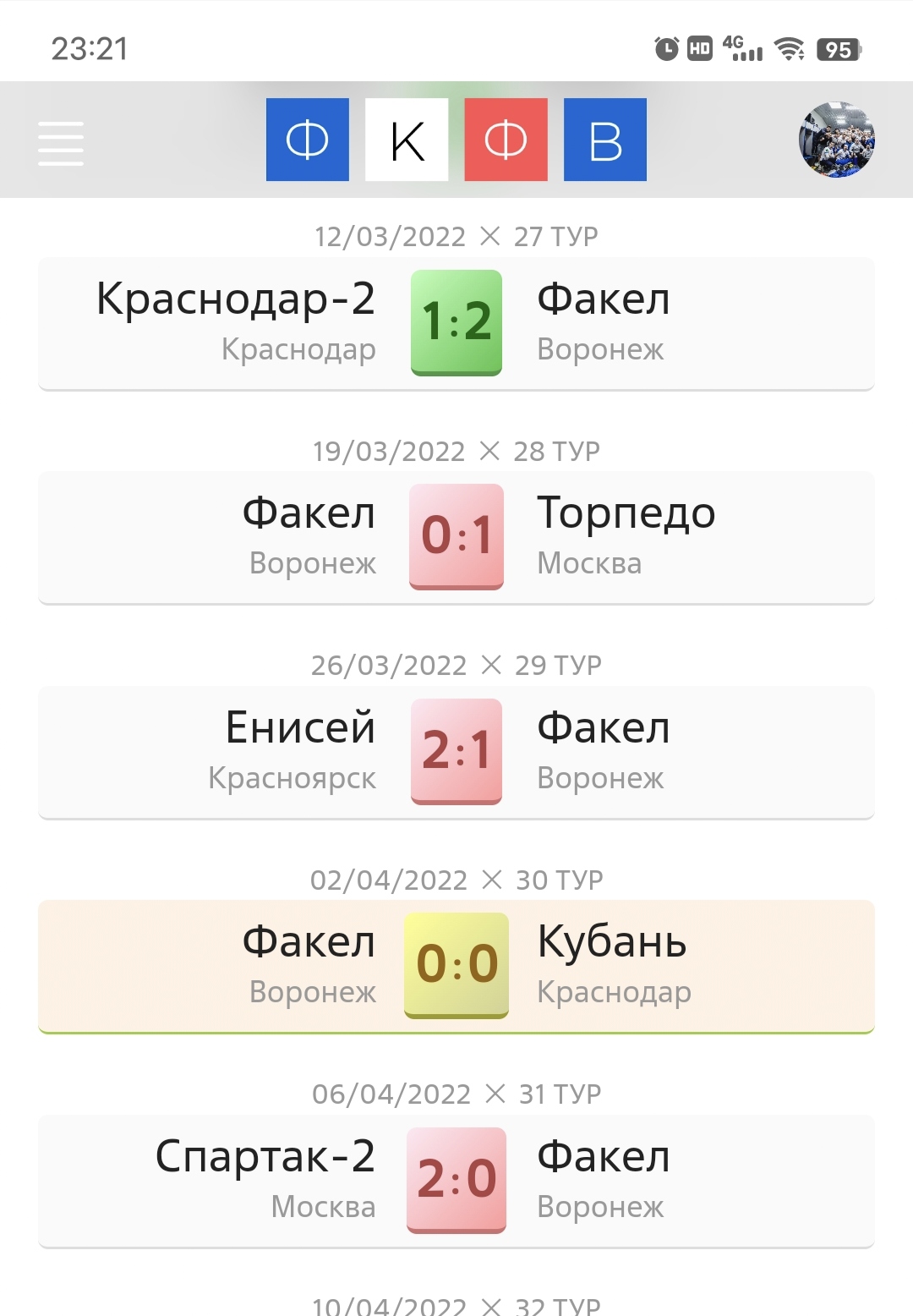
Task: Open the Краснодар-2 vs Факел match
Action: [x=456, y=323]
